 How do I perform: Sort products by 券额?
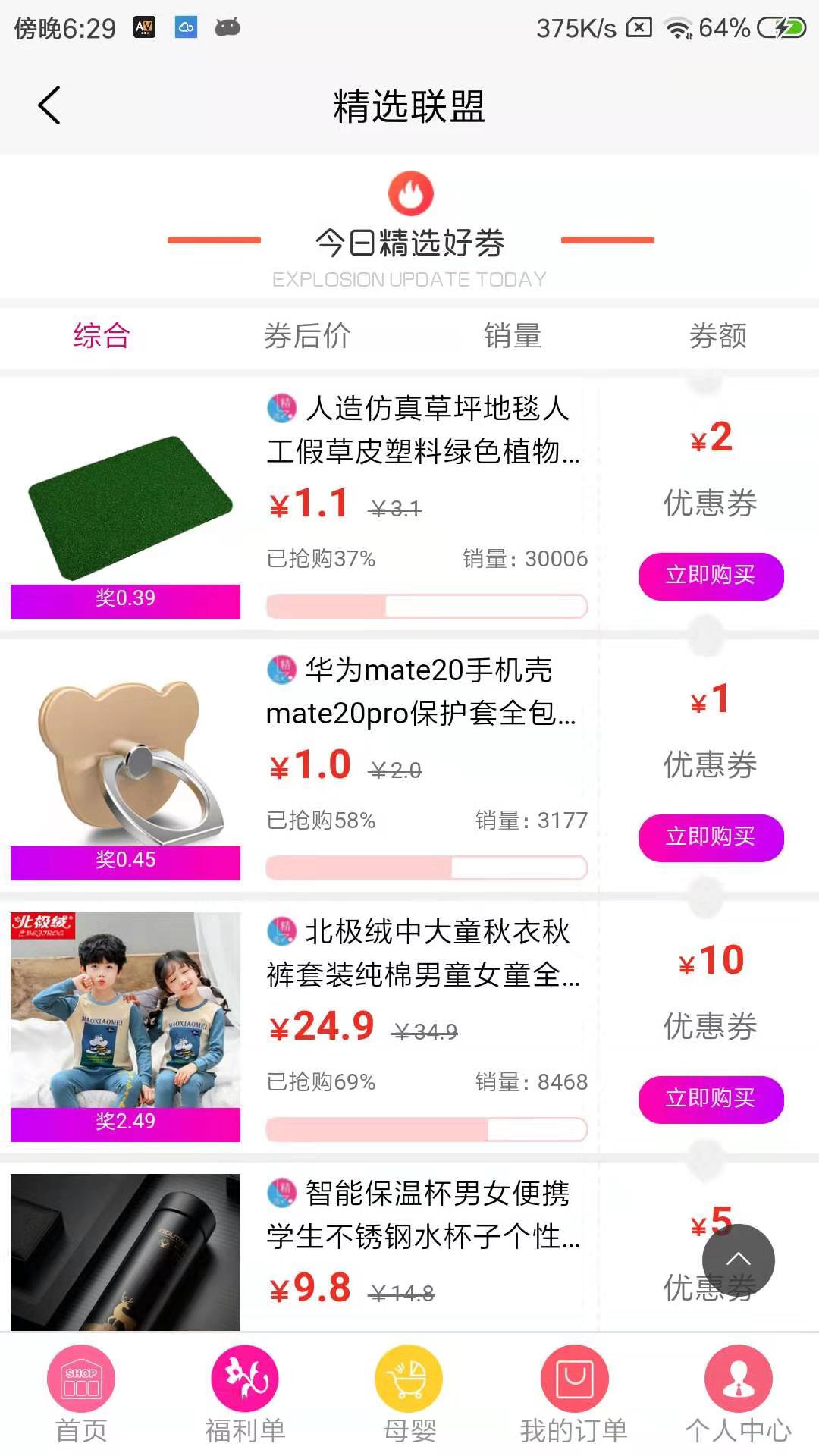click(717, 335)
